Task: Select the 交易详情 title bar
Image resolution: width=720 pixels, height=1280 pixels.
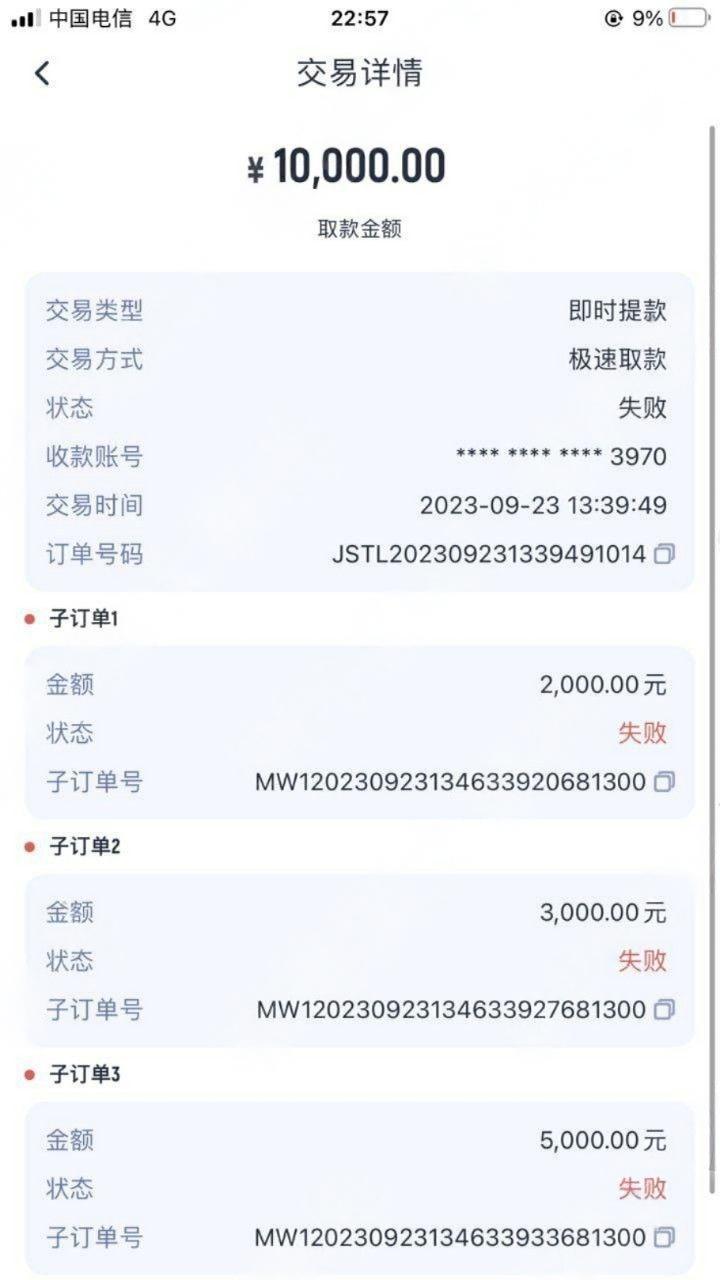Action: coord(360,72)
